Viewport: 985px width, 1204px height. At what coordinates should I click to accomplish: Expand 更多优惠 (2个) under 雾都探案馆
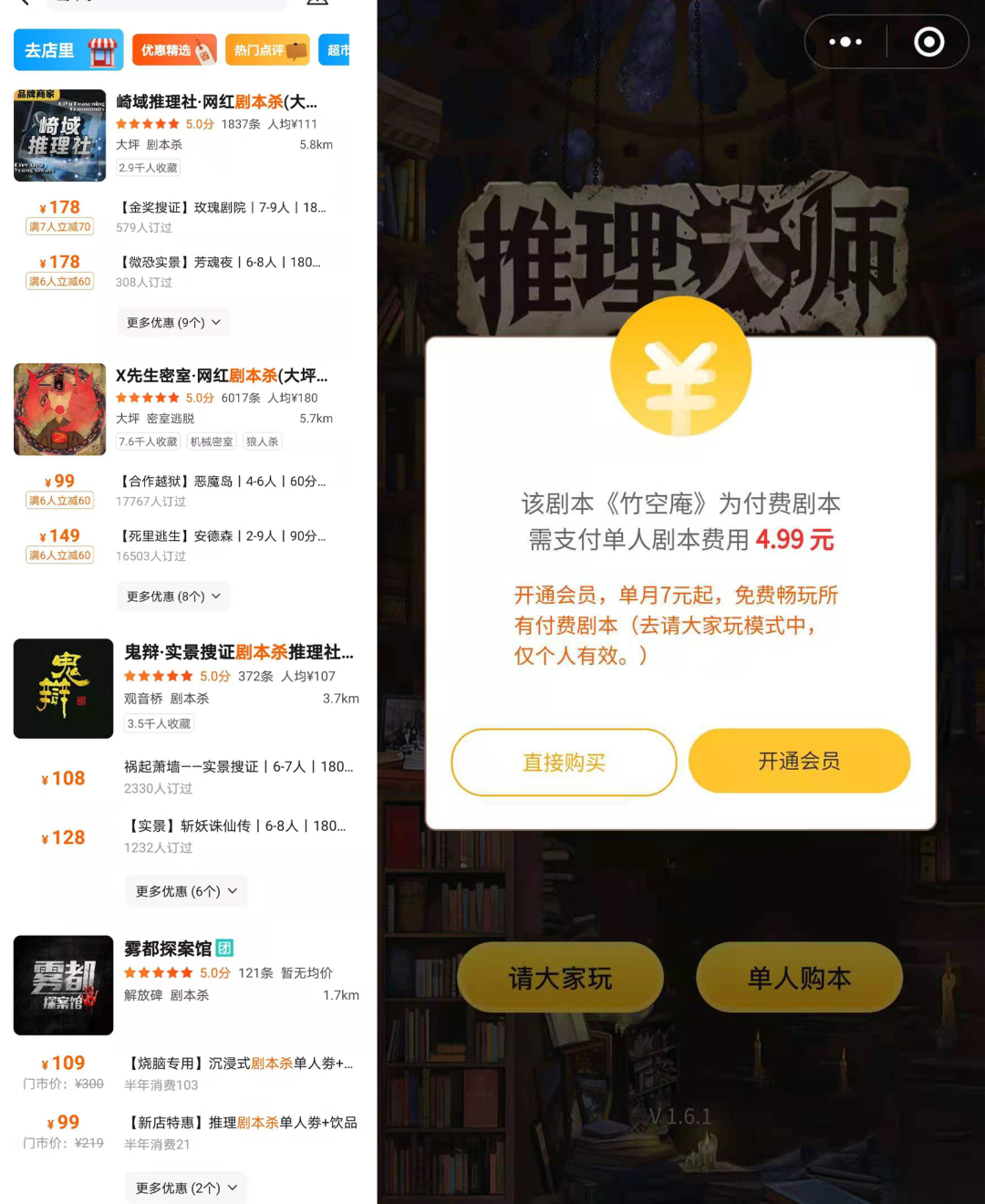click(187, 1188)
